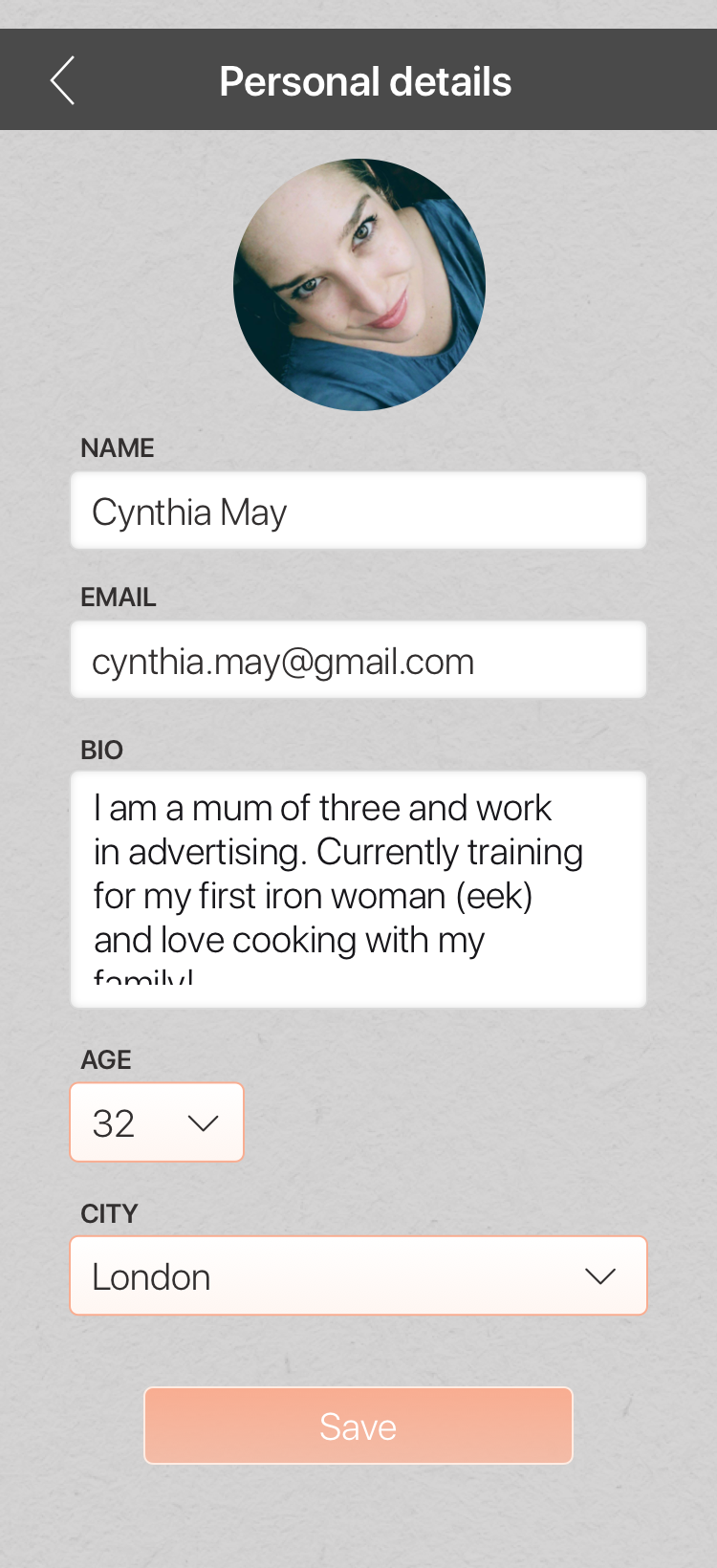
Task: Change the profile photo
Action: click(359, 285)
